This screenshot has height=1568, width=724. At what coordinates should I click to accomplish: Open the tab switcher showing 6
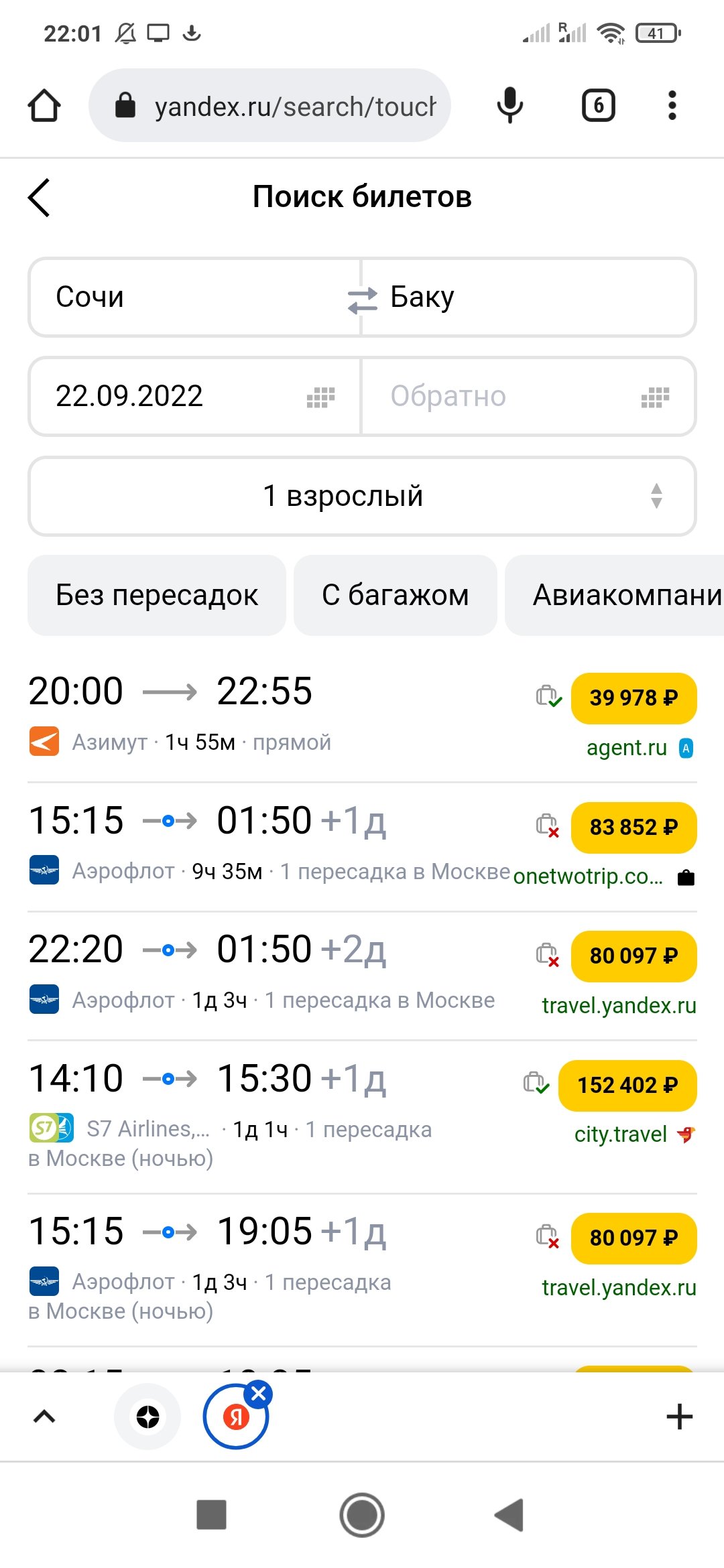click(598, 105)
